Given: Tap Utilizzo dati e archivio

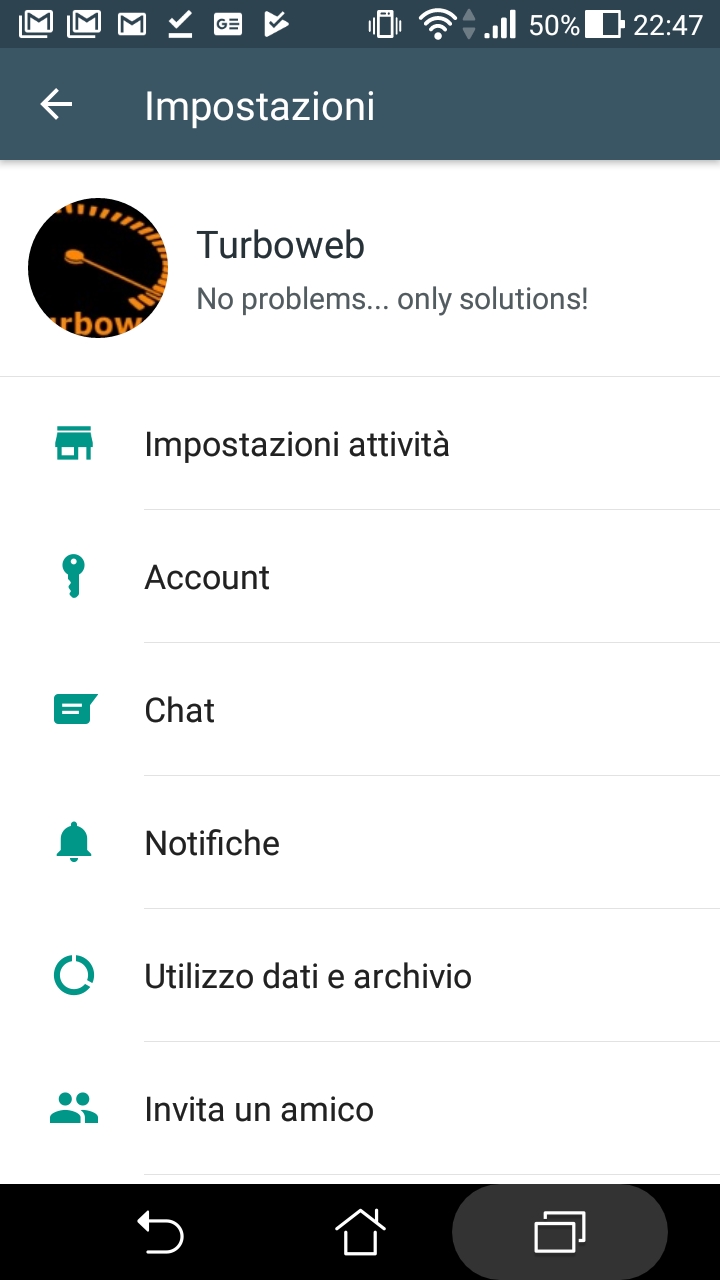Looking at the screenshot, I should point(308,975).
